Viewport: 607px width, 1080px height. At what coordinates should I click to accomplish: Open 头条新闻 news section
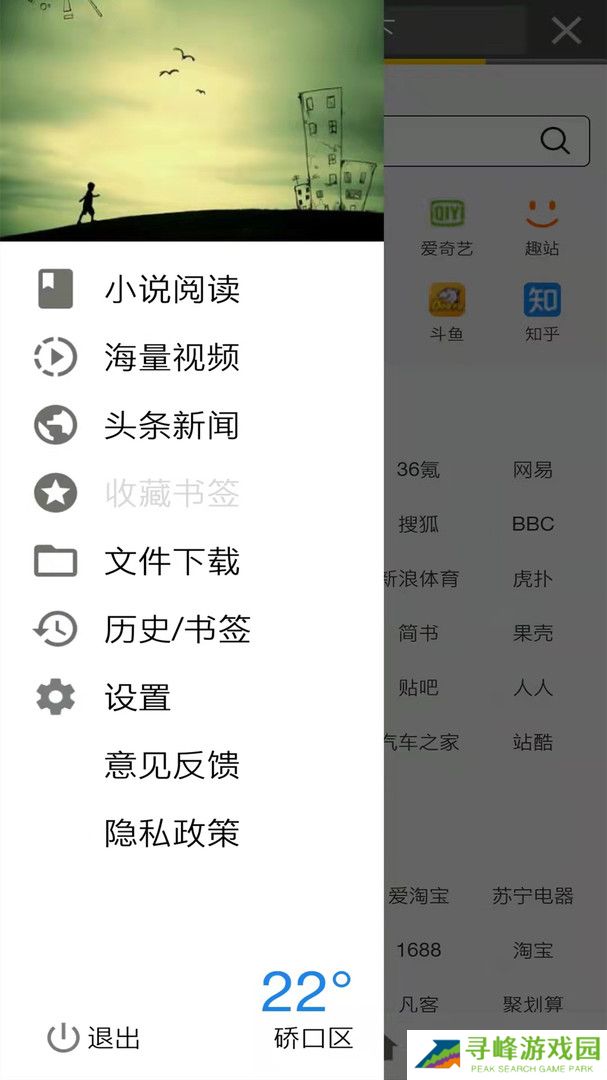pos(171,426)
